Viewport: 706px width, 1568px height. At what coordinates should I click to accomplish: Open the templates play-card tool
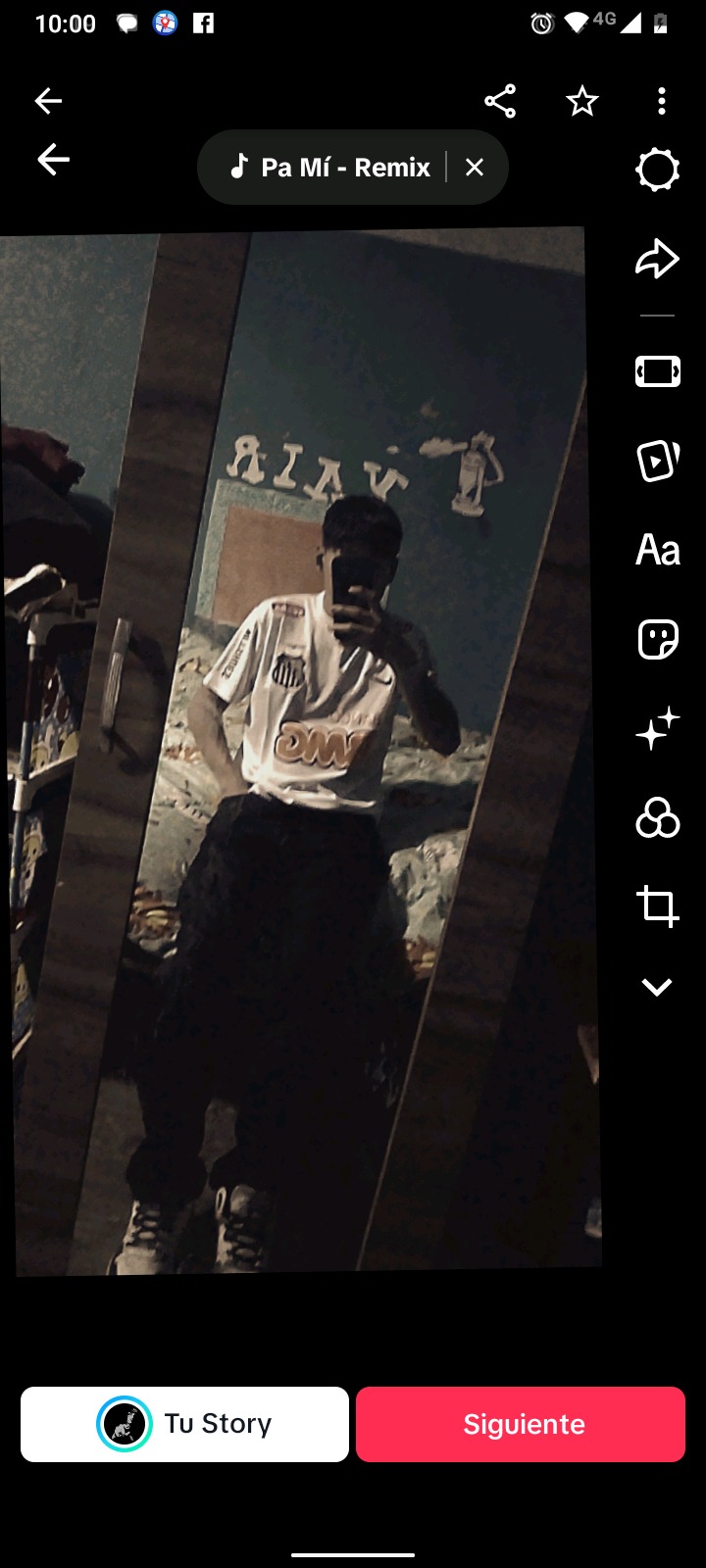click(x=657, y=460)
